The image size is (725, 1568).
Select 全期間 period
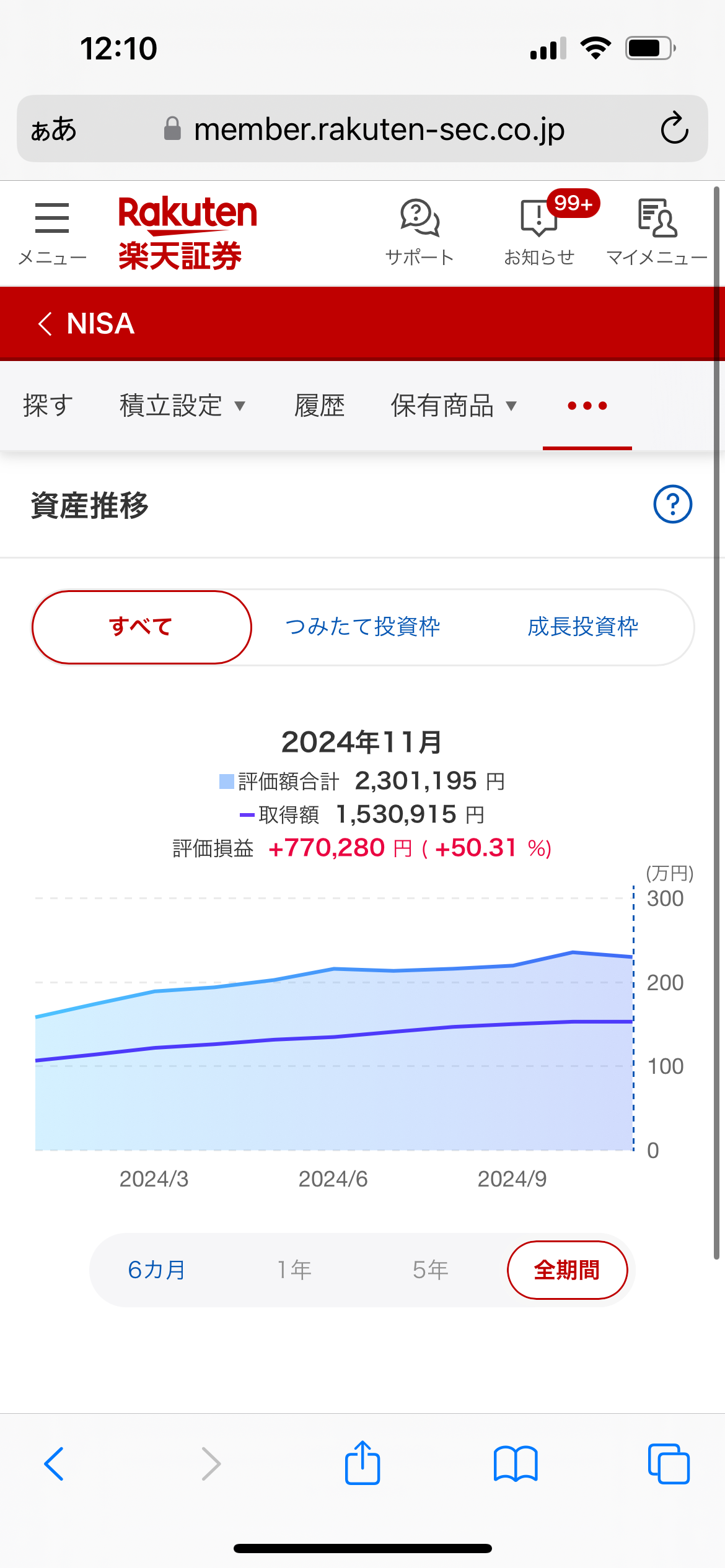pyautogui.click(x=567, y=1270)
